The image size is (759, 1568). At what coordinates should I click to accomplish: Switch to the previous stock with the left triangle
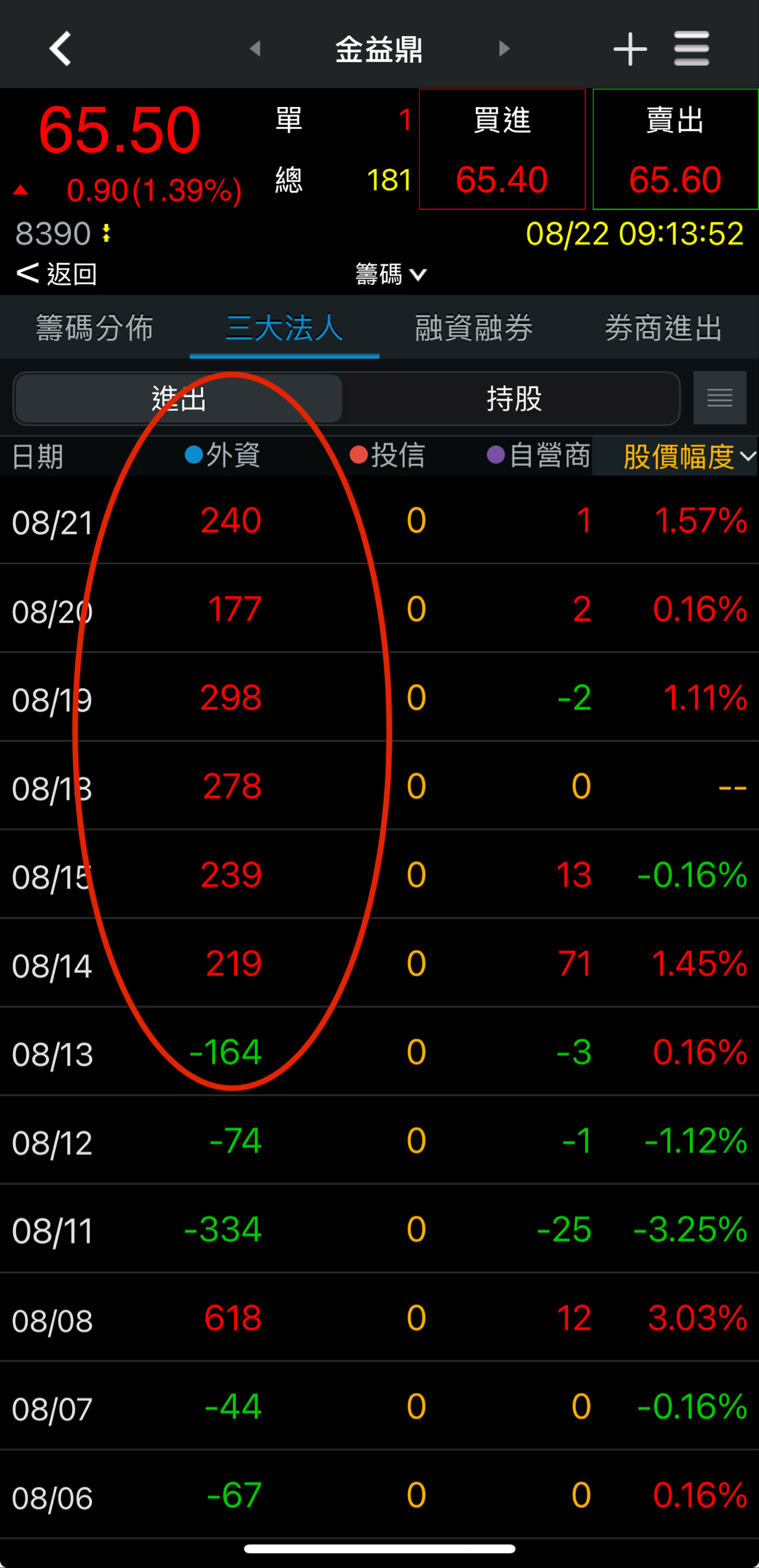coord(255,49)
